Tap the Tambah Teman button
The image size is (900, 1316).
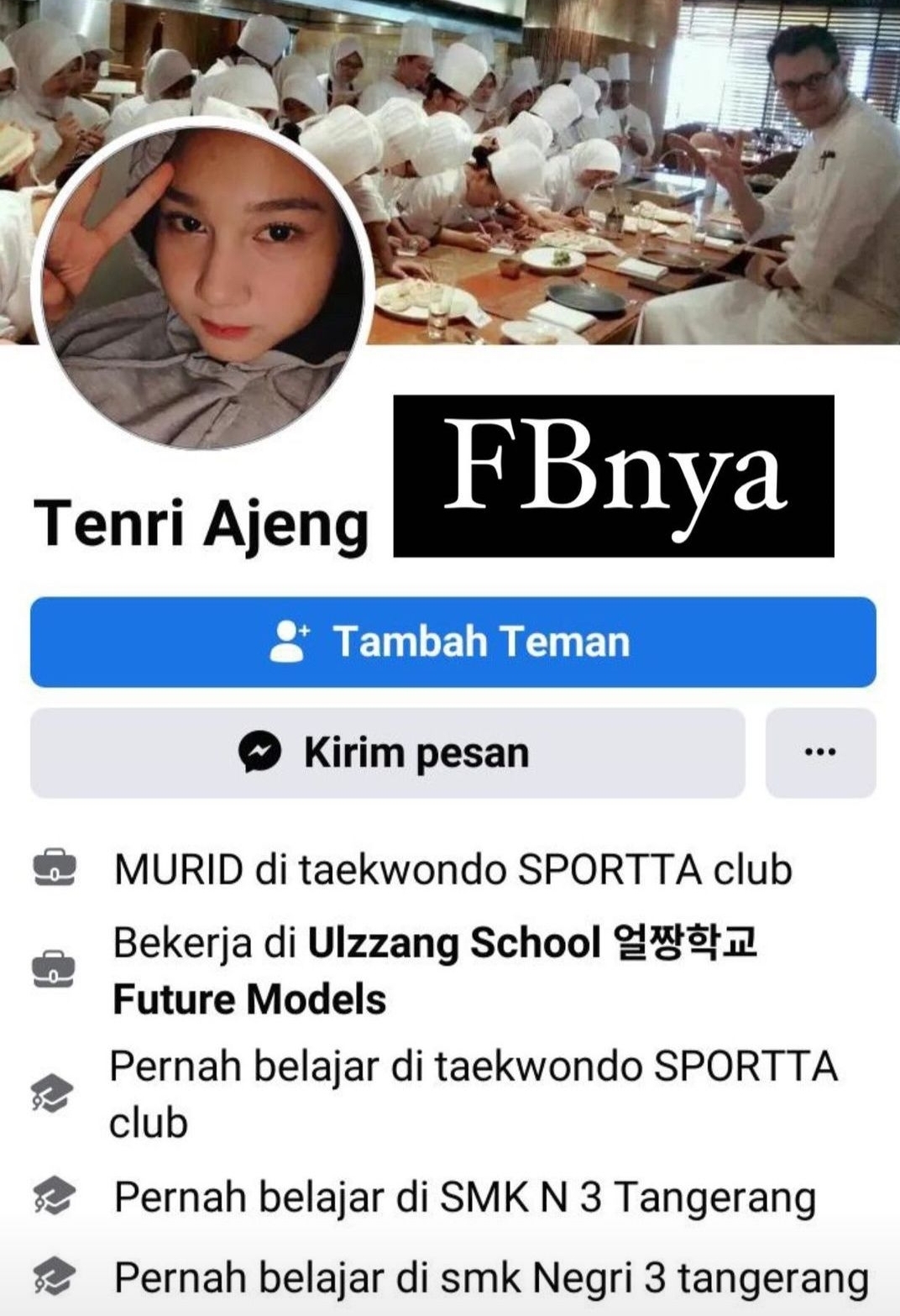453,642
